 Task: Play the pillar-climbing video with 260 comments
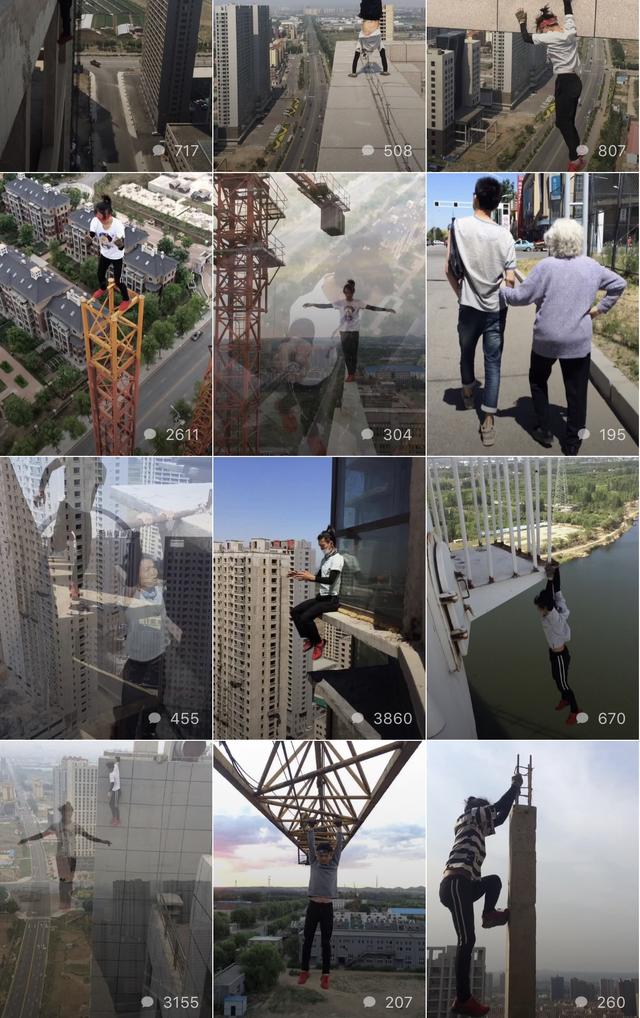533,880
